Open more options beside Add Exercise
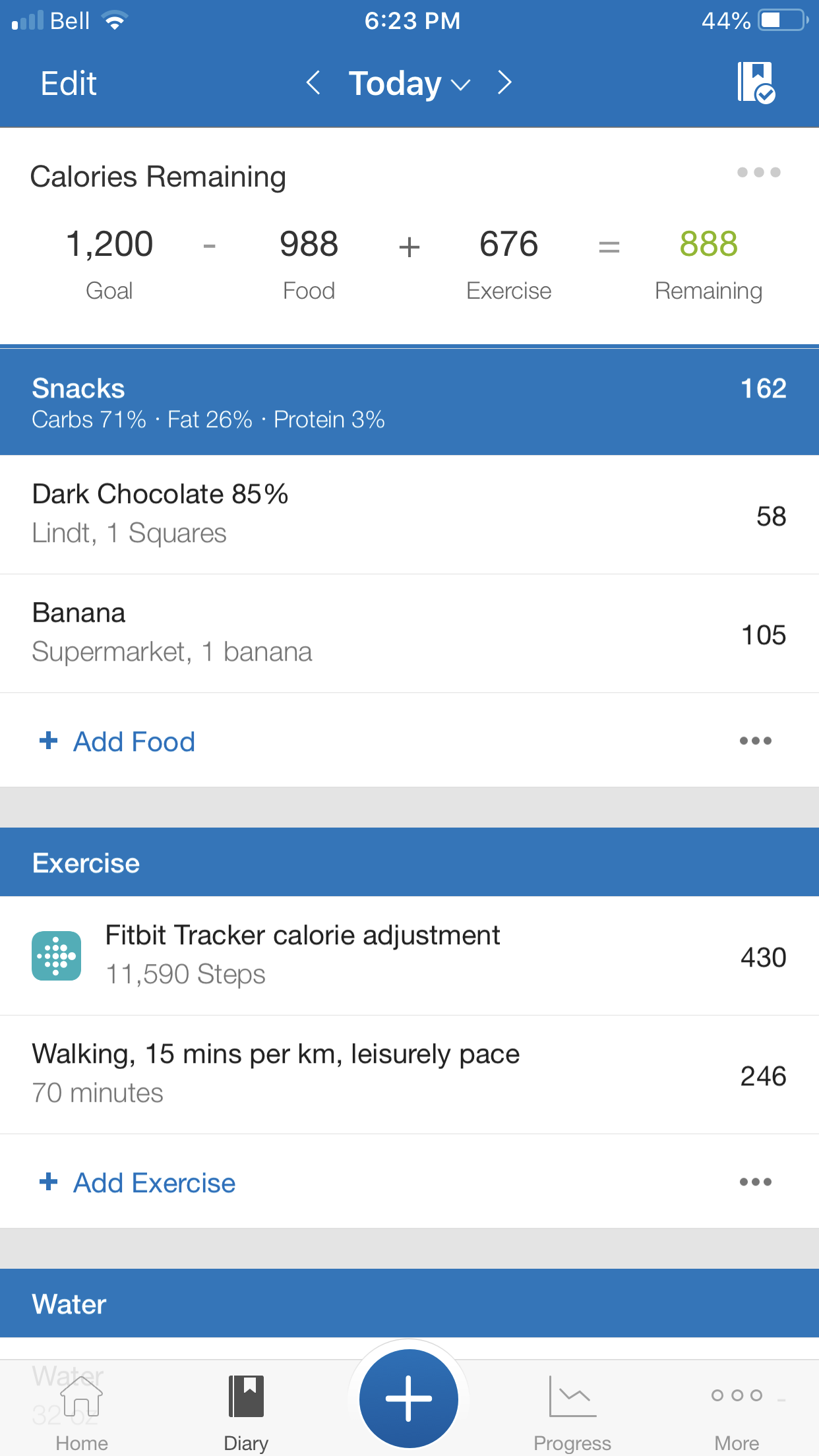The height and width of the screenshot is (1456, 819). (x=755, y=1182)
